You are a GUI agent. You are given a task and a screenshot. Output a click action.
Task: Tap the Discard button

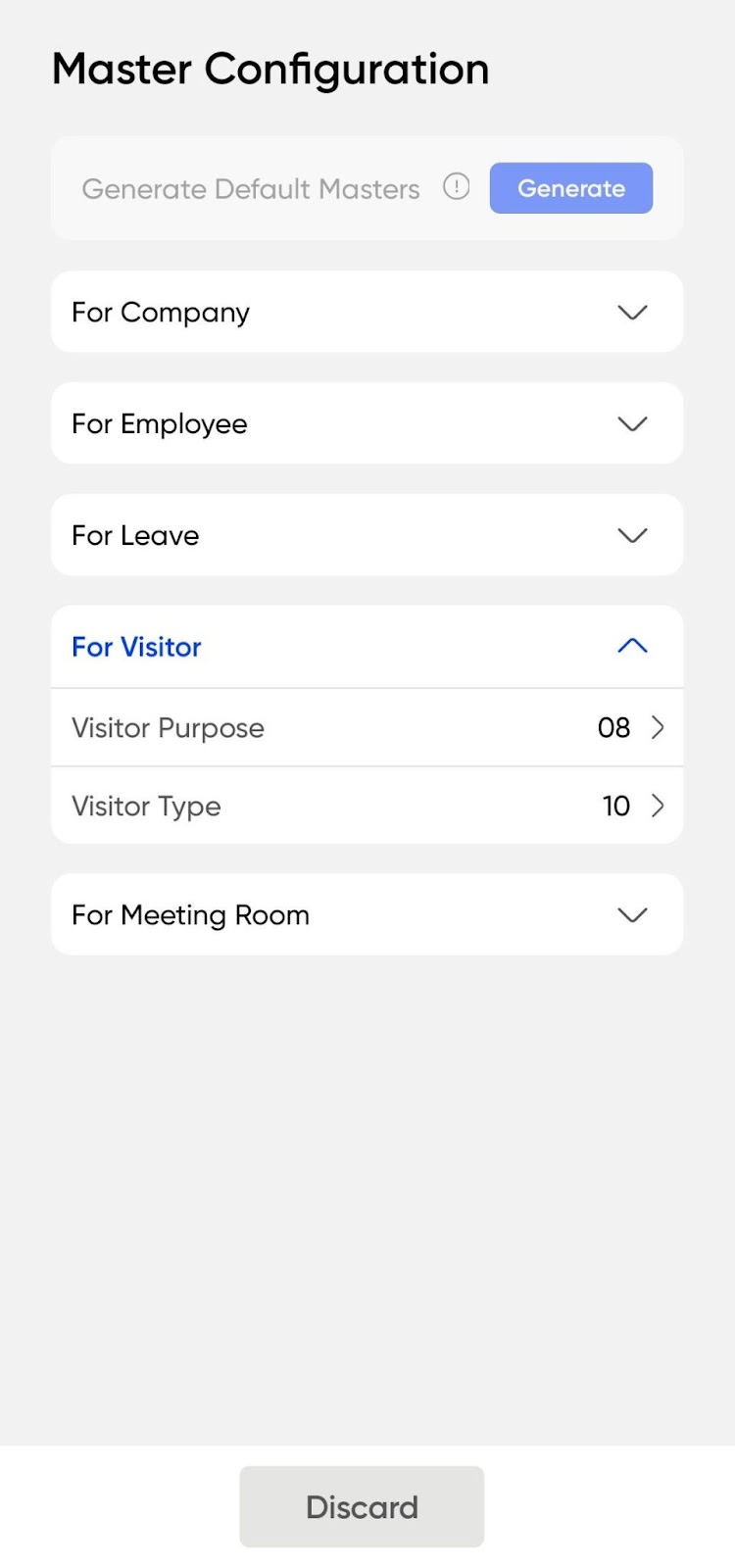click(x=362, y=1506)
